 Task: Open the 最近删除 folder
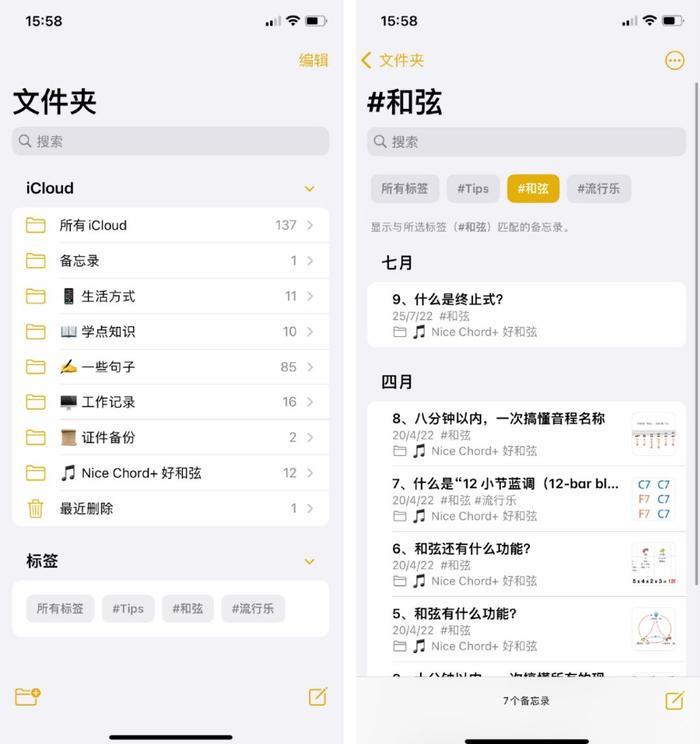[x=170, y=508]
